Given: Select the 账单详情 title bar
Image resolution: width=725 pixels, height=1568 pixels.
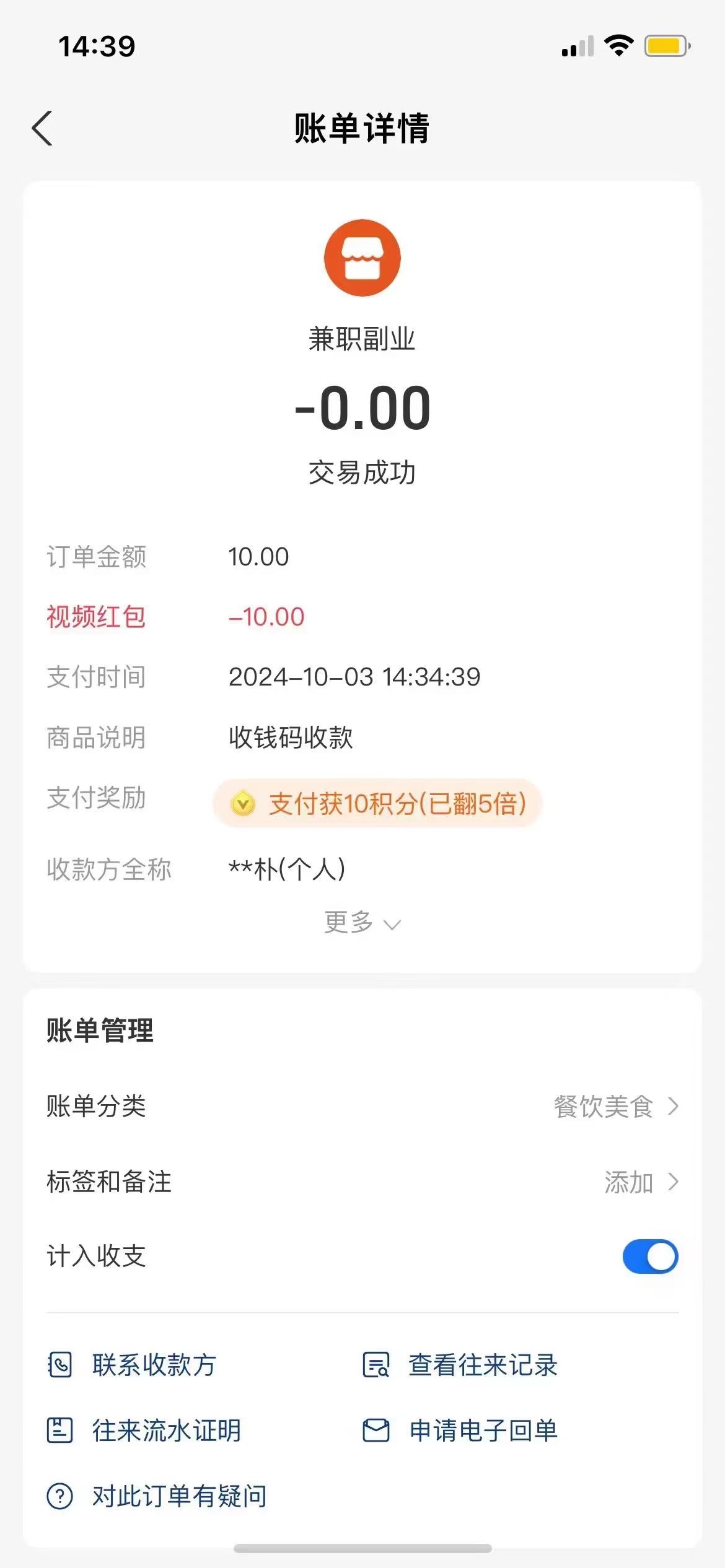Looking at the screenshot, I should [362, 128].
